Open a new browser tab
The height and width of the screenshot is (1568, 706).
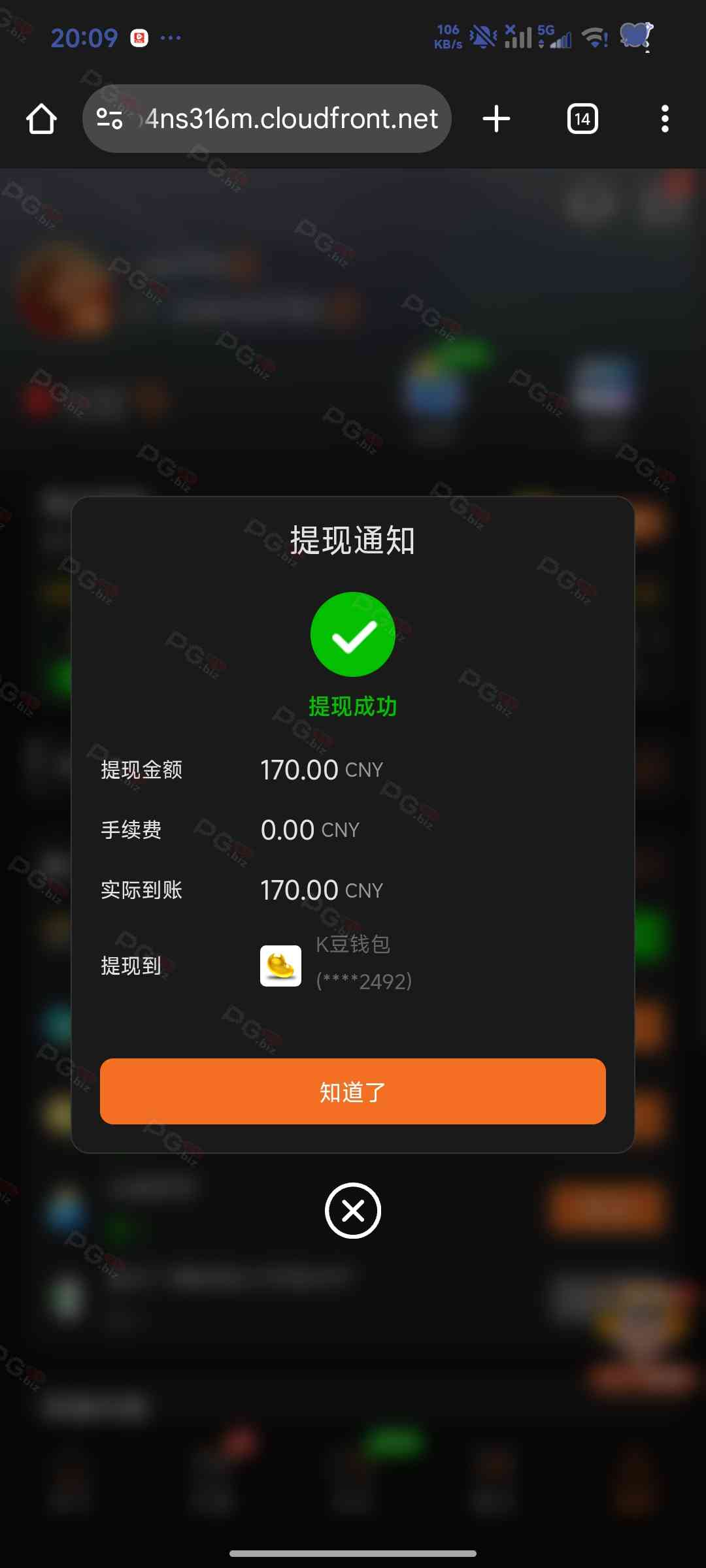(x=496, y=119)
